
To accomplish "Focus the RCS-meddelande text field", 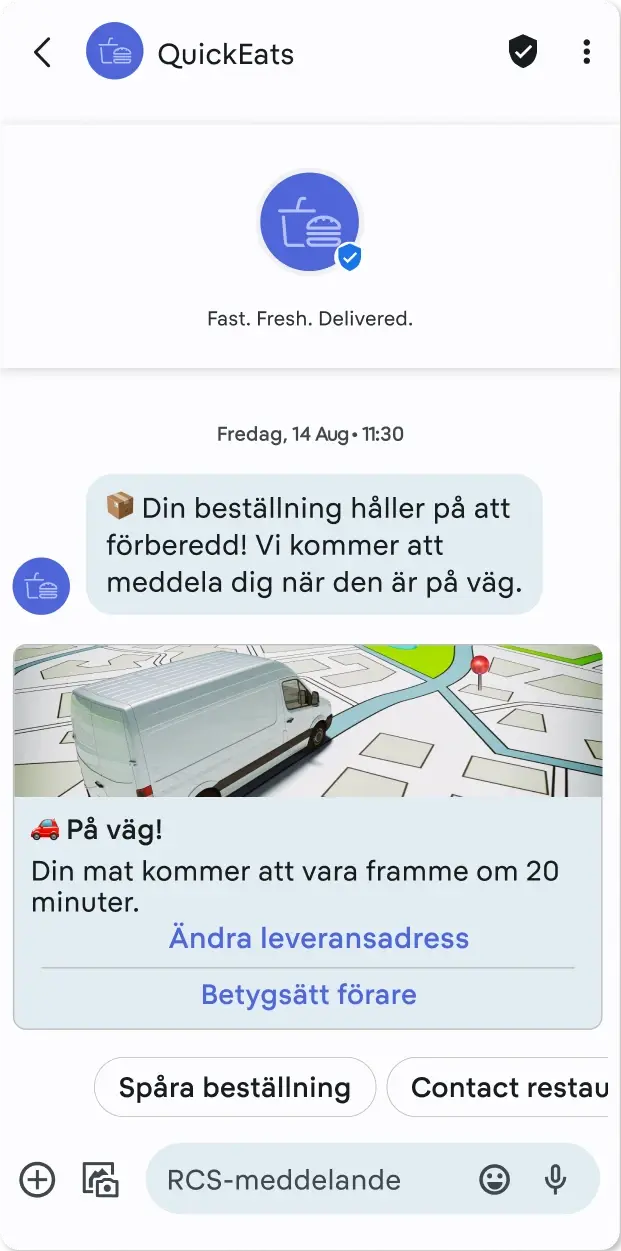I will (300, 1179).
